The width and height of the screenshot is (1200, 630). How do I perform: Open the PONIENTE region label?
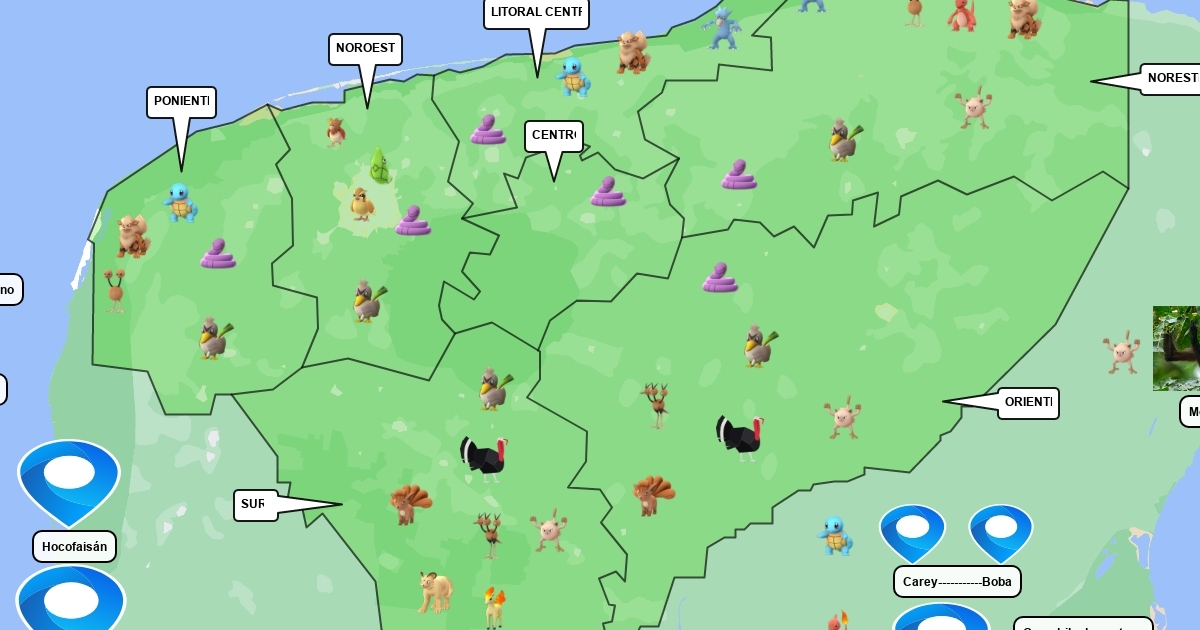[x=181, y=102]
